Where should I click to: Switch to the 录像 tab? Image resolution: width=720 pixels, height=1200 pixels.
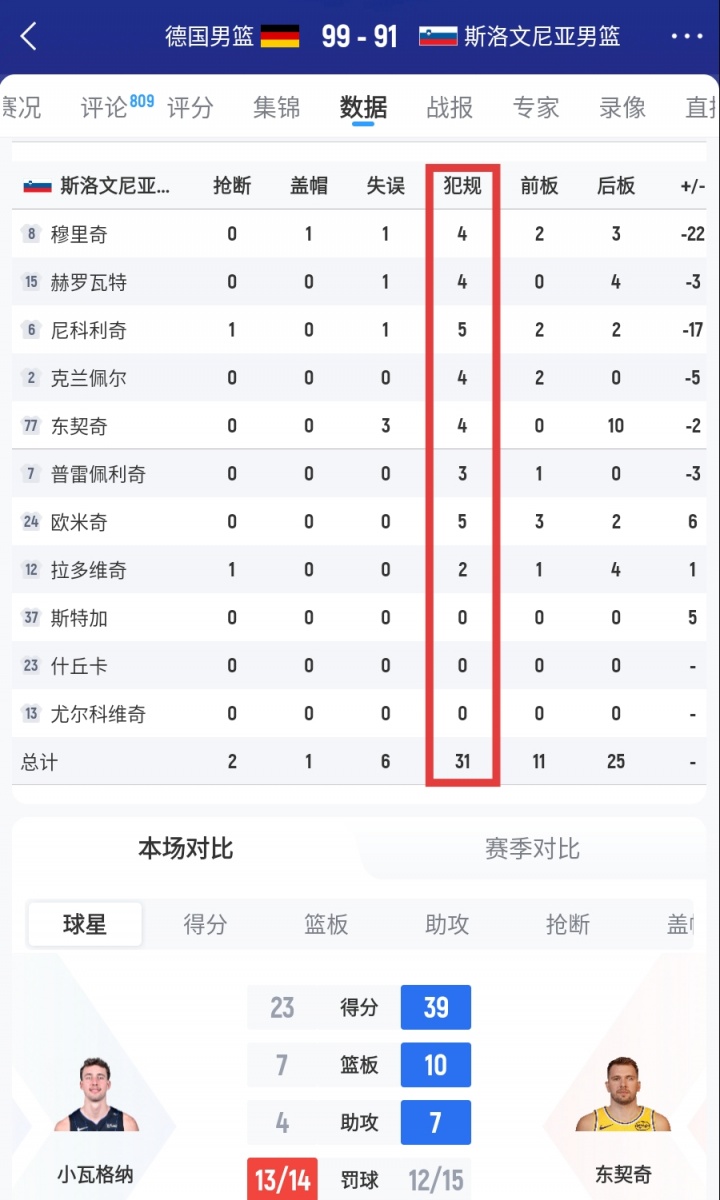pyautogui.click(x=622, y=107)
